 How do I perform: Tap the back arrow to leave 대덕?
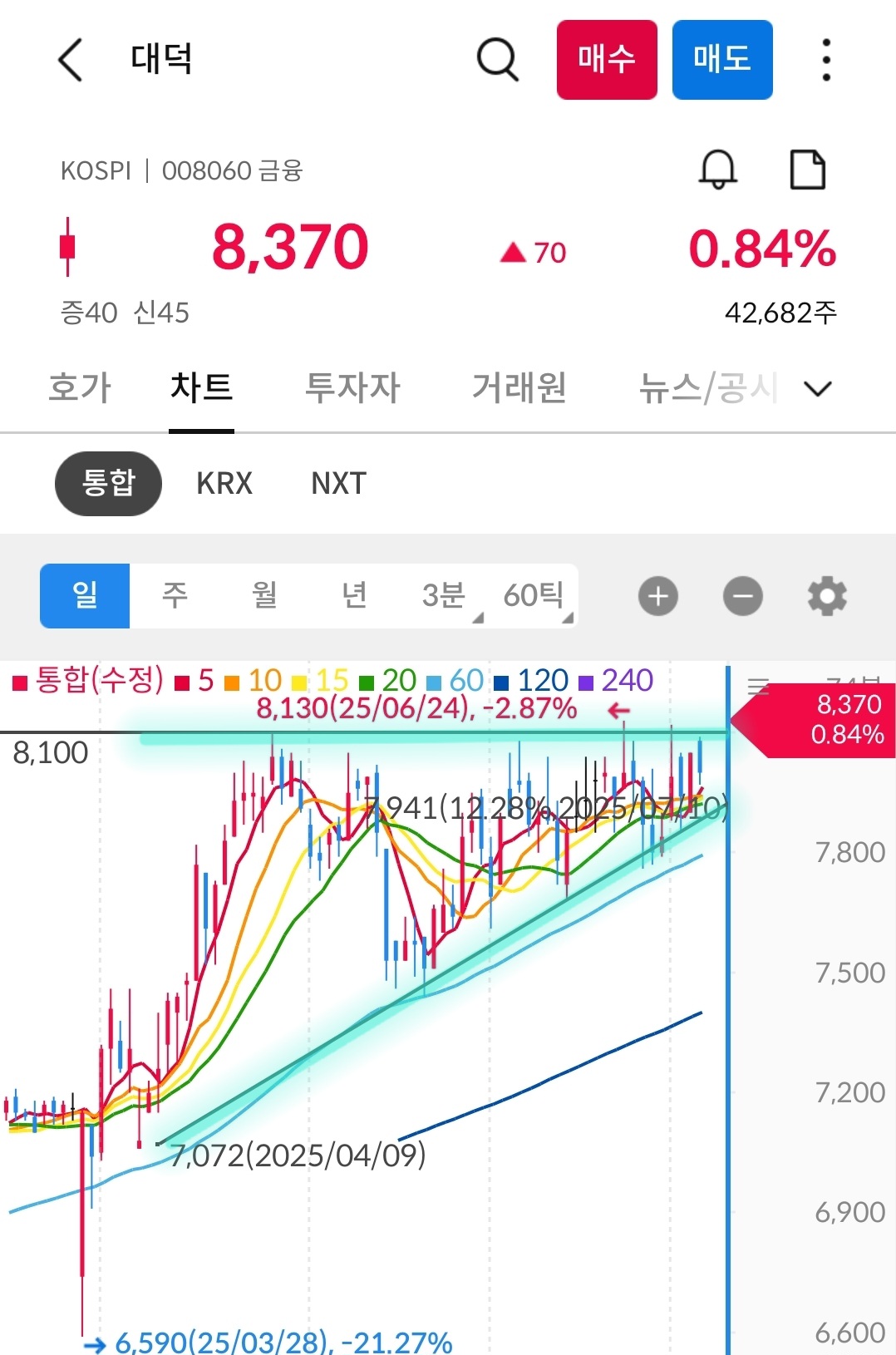pos(70,60)
